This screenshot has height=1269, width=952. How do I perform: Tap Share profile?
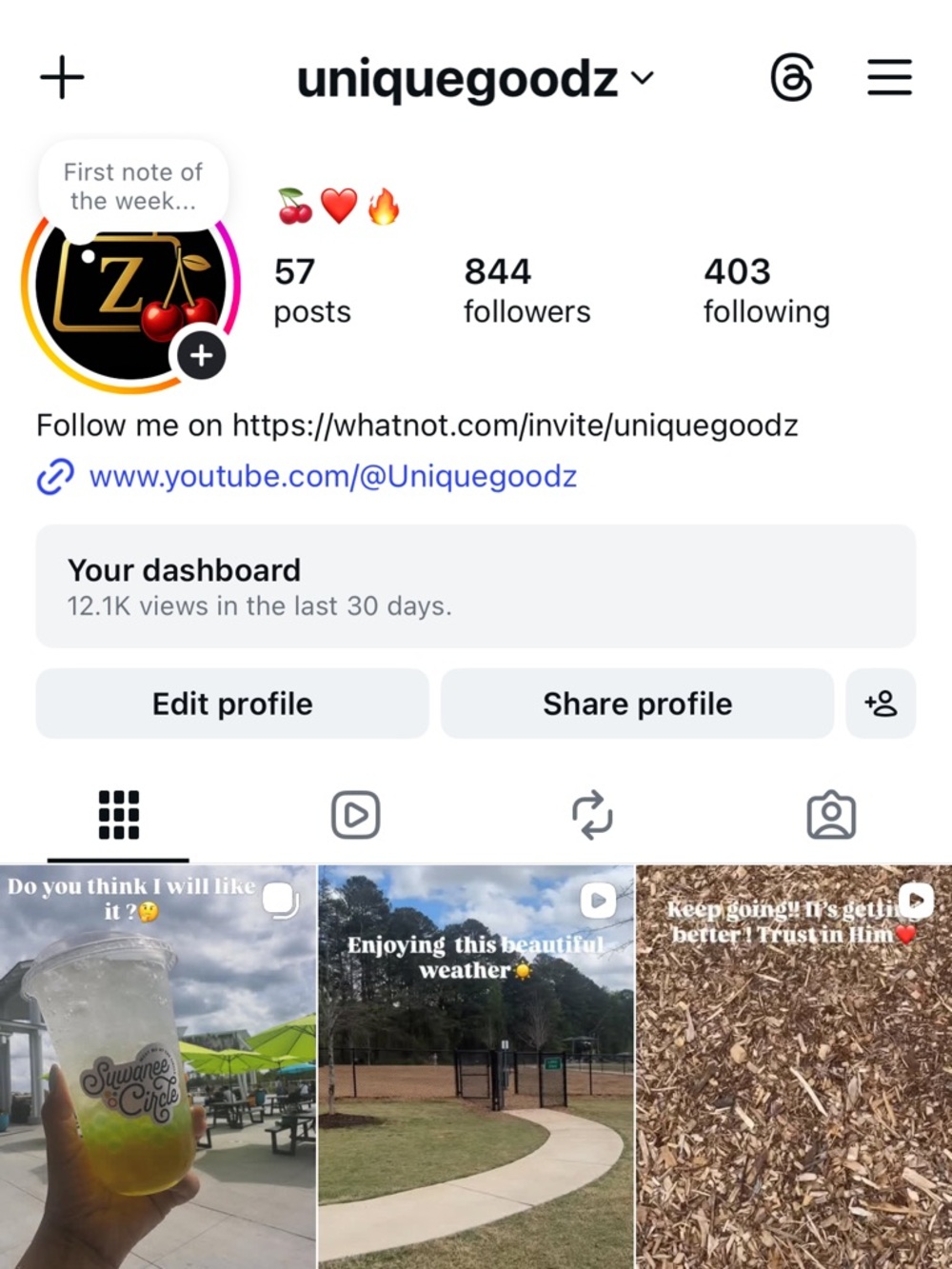(x=637, y=704)
